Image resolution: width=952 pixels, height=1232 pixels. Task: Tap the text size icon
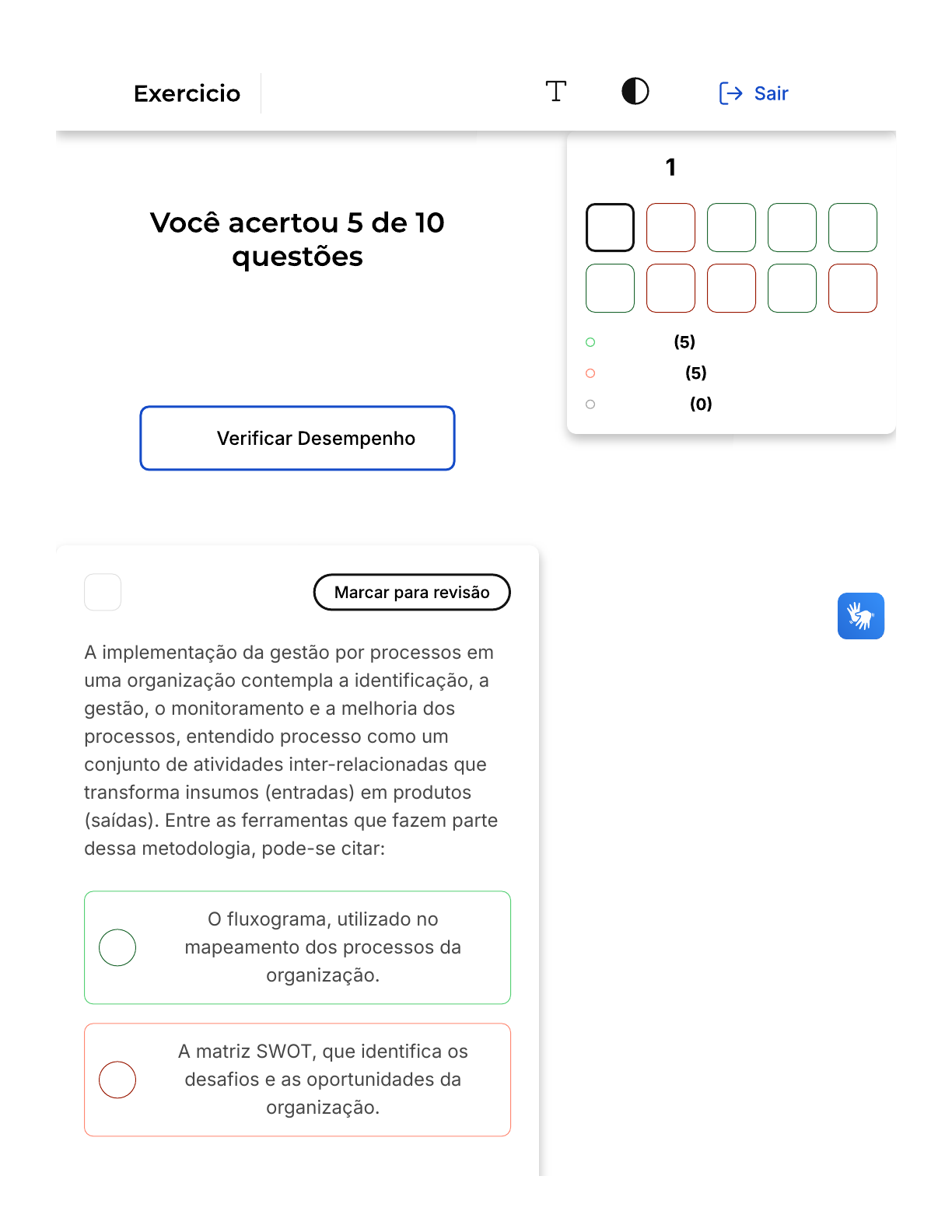[555, 92]
